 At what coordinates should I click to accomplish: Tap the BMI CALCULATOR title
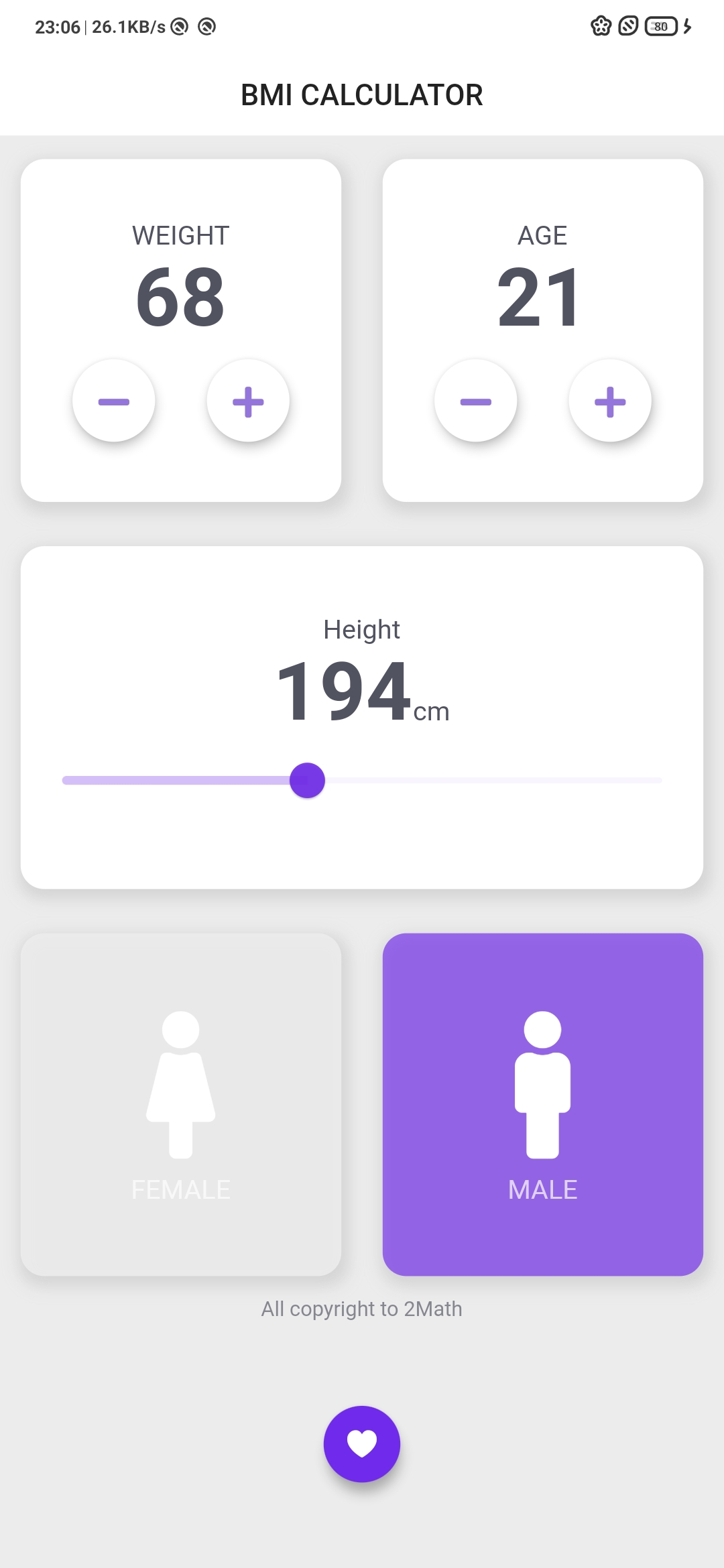pyautogui.click(x=362, y=95)
